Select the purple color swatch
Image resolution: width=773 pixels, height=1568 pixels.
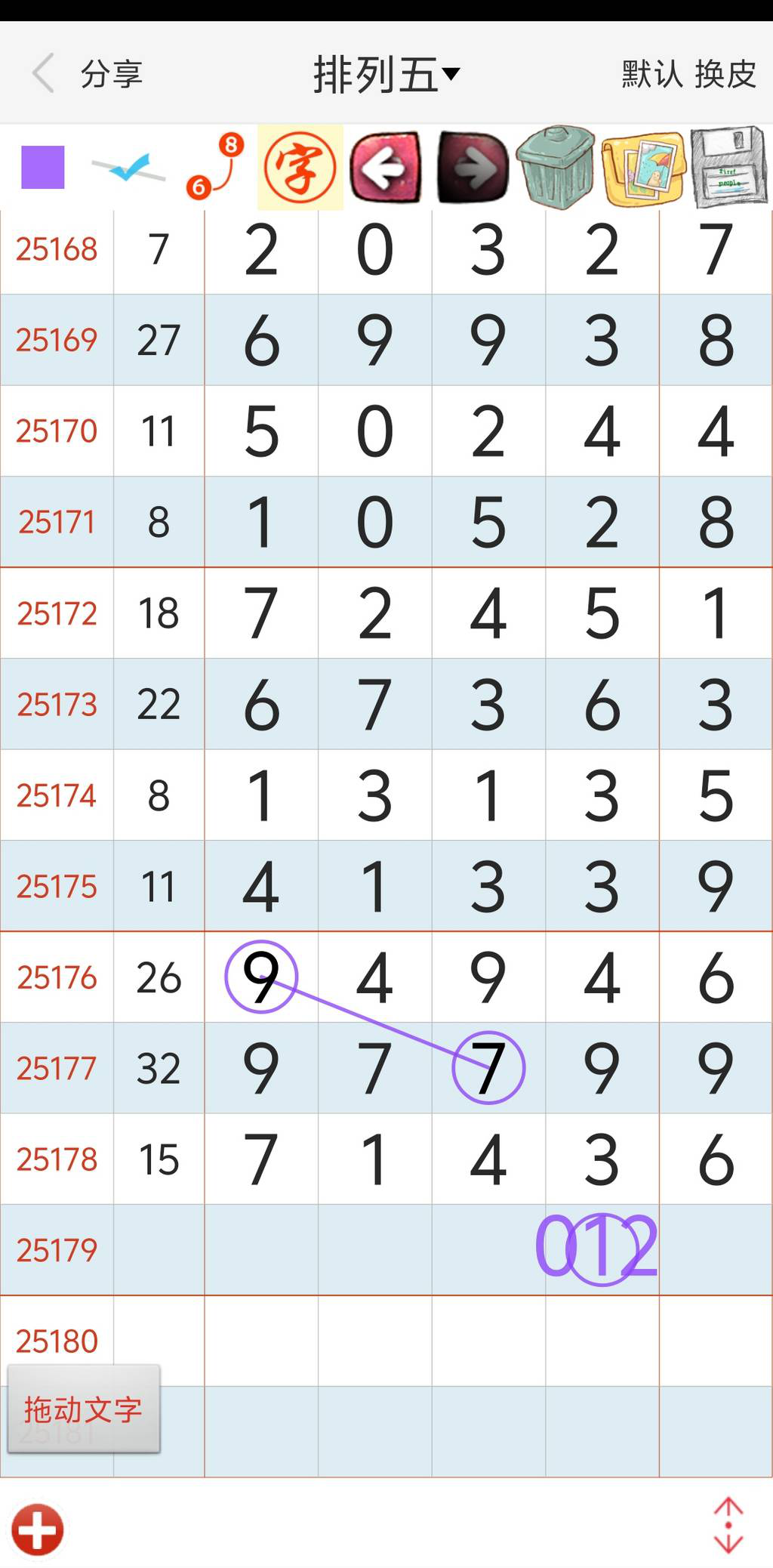click(43, 166)
